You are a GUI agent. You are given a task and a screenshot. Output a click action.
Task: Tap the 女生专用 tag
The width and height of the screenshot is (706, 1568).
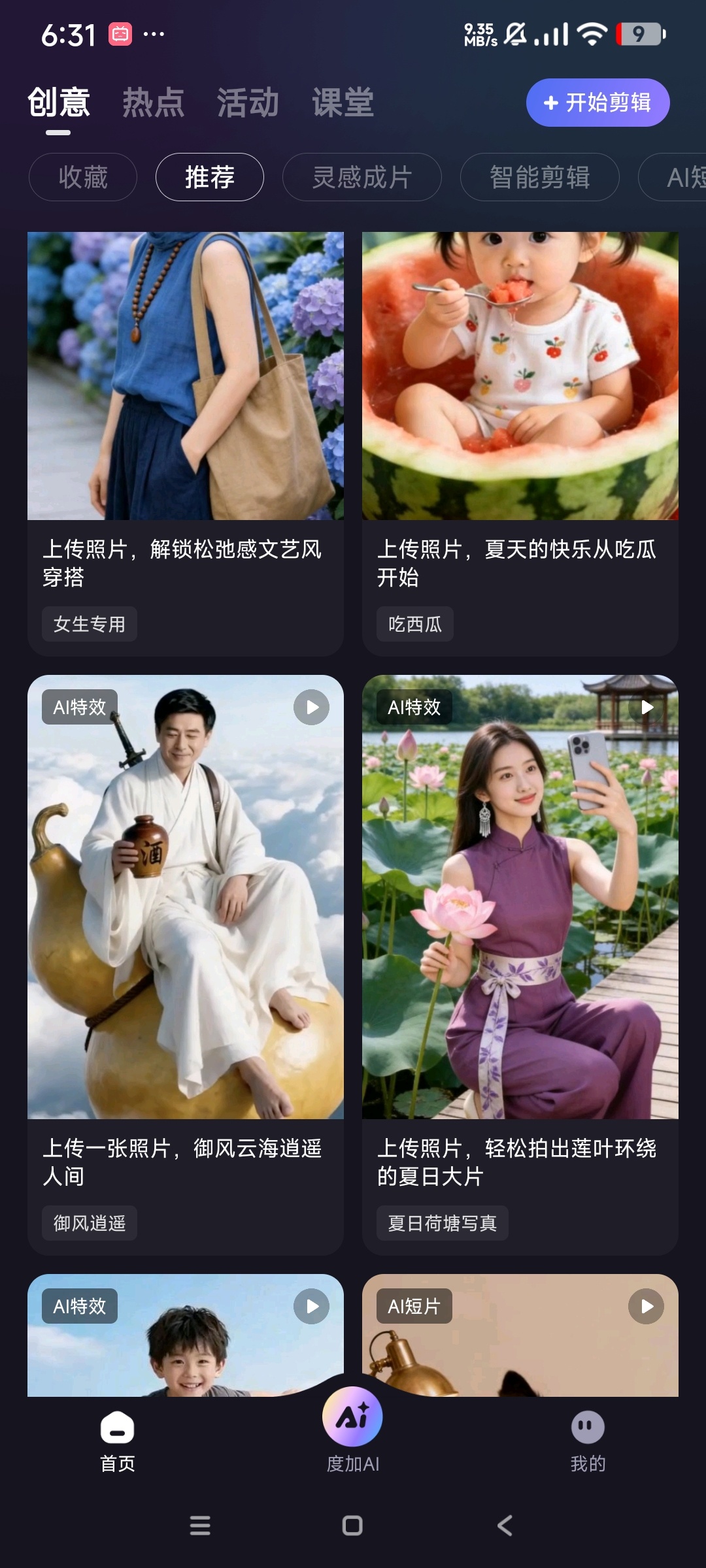coord(90,624)
